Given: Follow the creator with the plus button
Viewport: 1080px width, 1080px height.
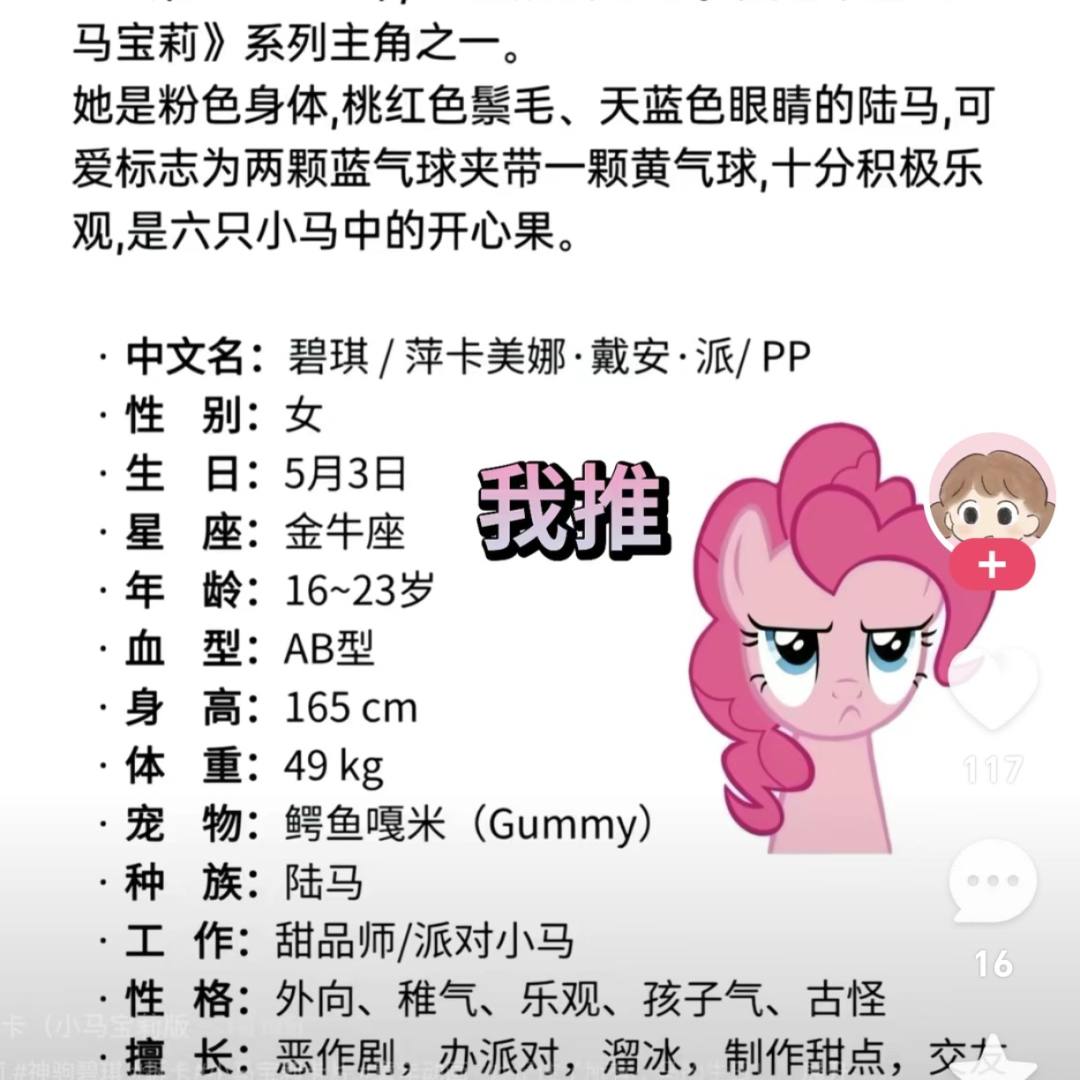Looking at the screenshot, I should tap(991, 566).
